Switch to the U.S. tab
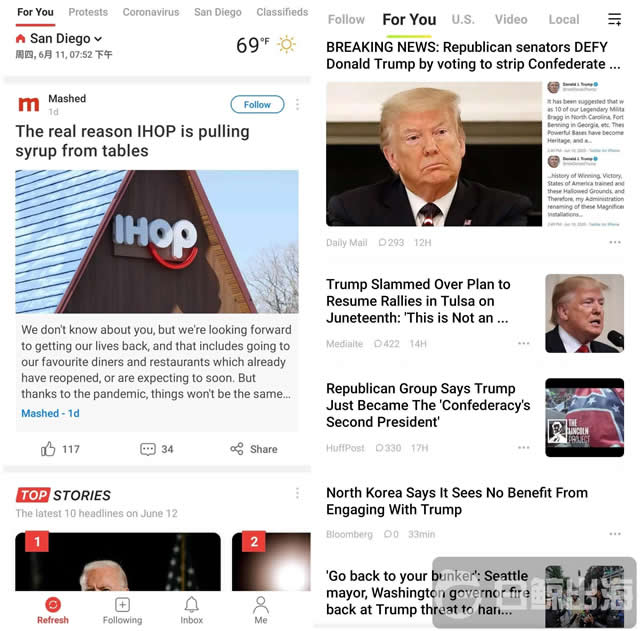The image size is (640, 631). 463,19
